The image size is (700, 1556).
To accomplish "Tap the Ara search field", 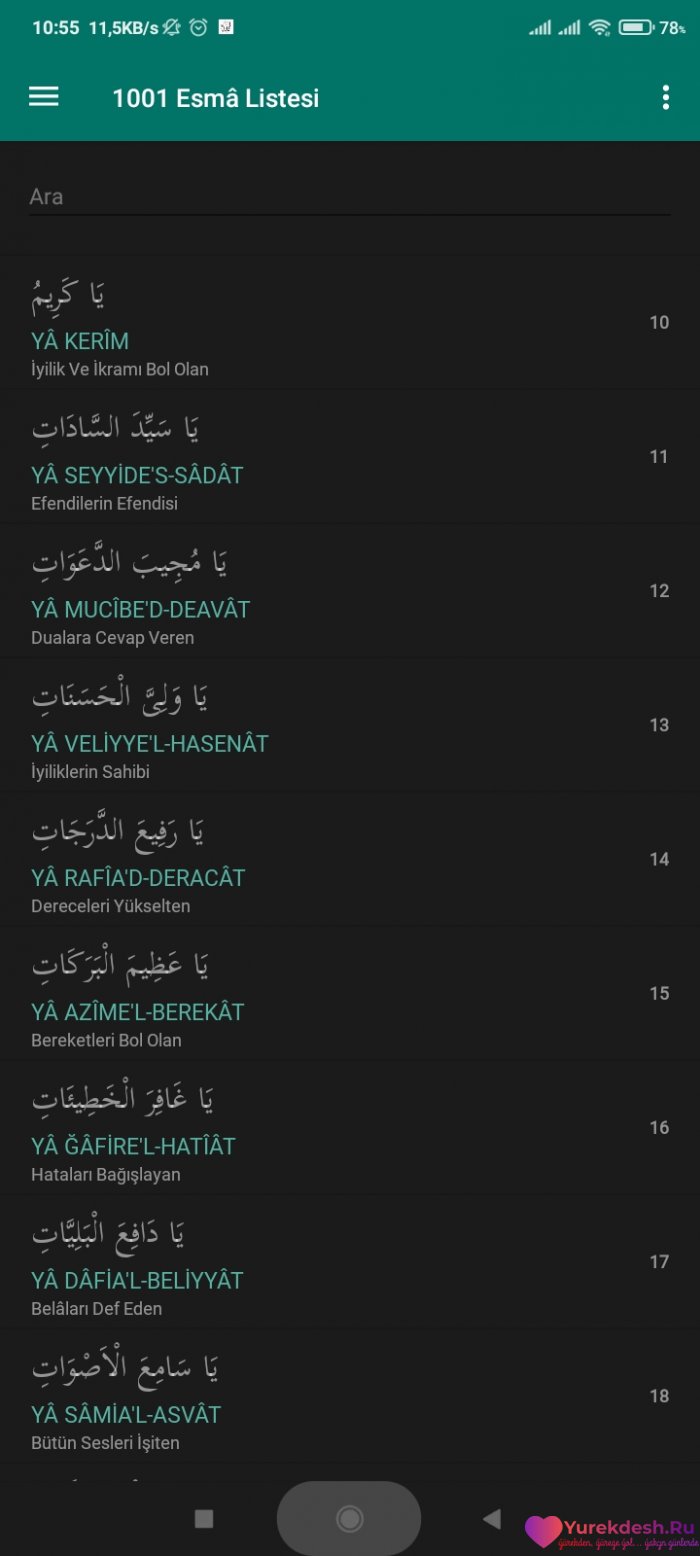I will coord(349,197).
